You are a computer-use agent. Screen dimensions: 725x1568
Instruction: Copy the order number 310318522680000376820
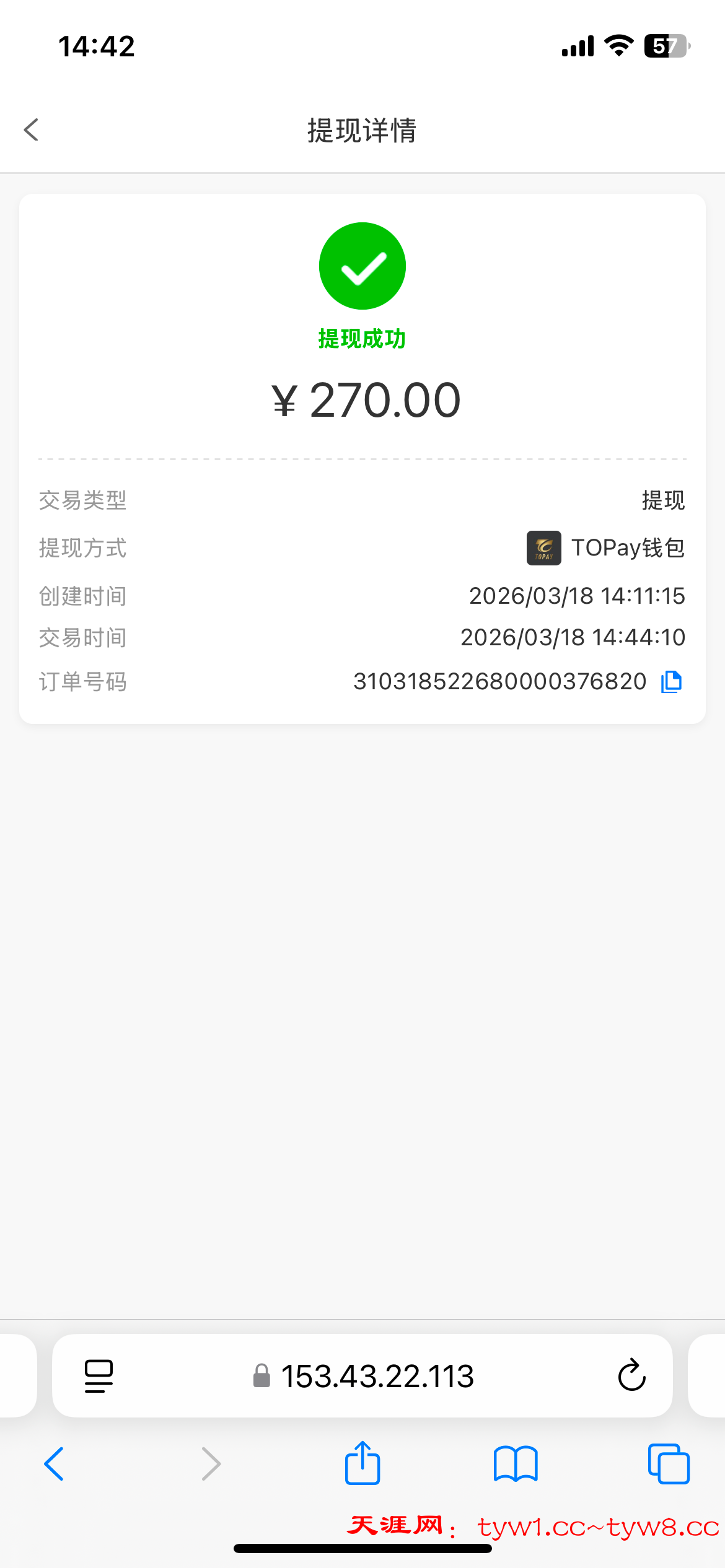click(671, 681)
